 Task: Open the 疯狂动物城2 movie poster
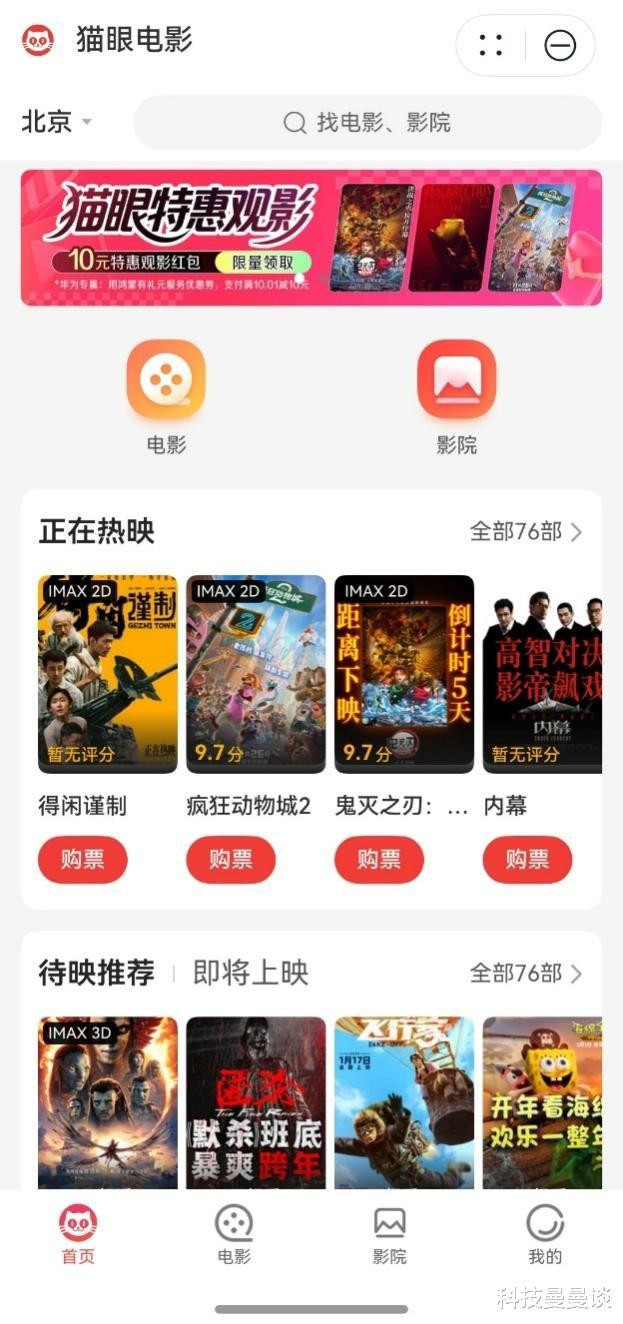[256, 673]
